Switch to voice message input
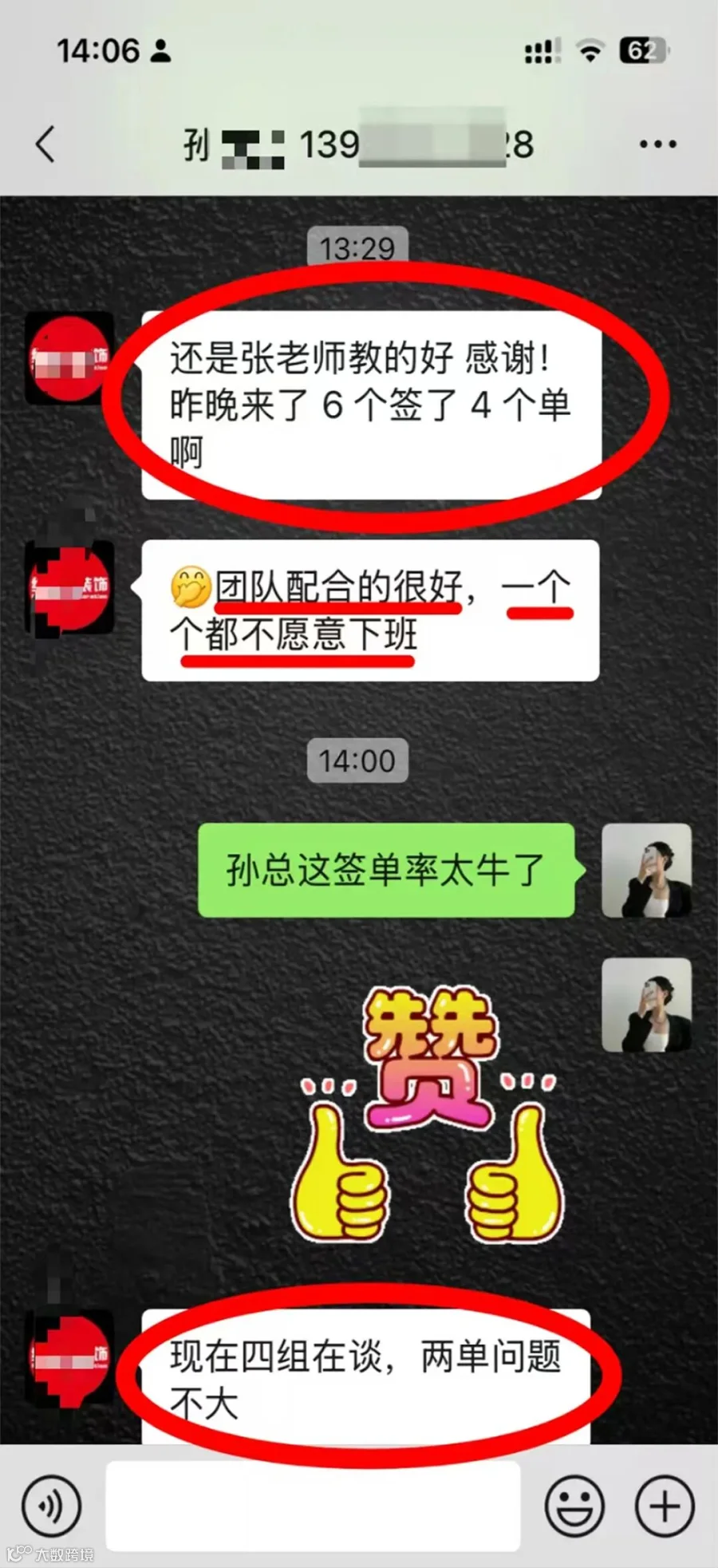The image size is (718, 1568). tap(52, 1506)
